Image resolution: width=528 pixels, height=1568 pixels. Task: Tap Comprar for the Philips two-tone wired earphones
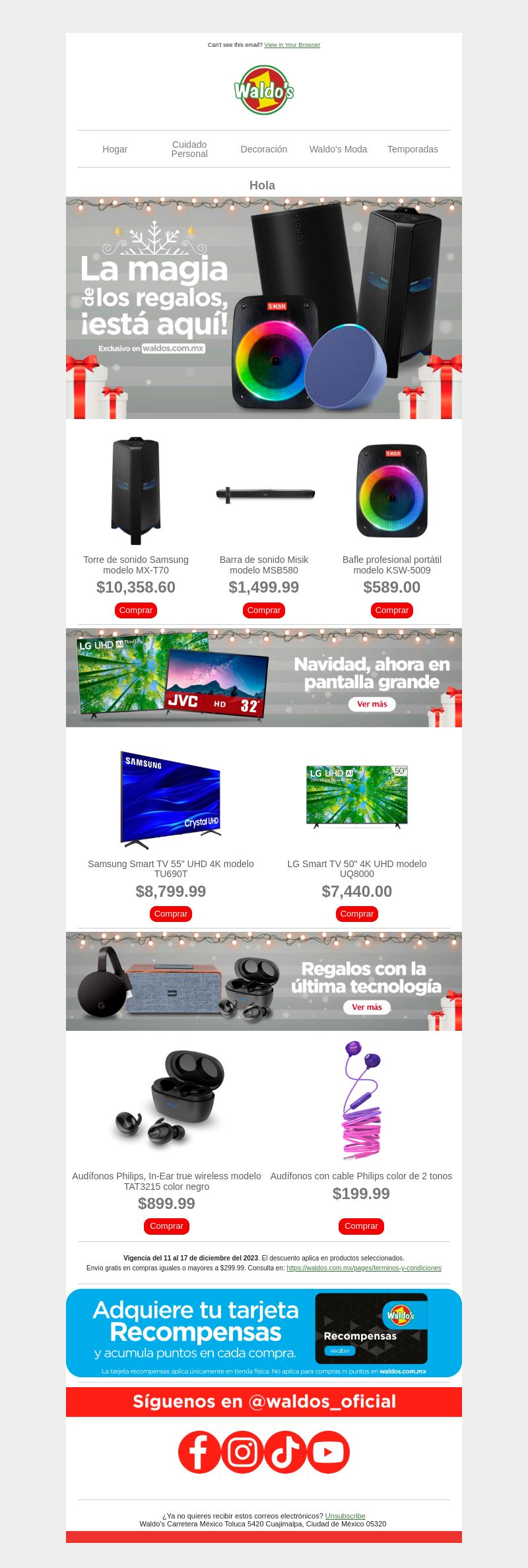[361, 1226]
